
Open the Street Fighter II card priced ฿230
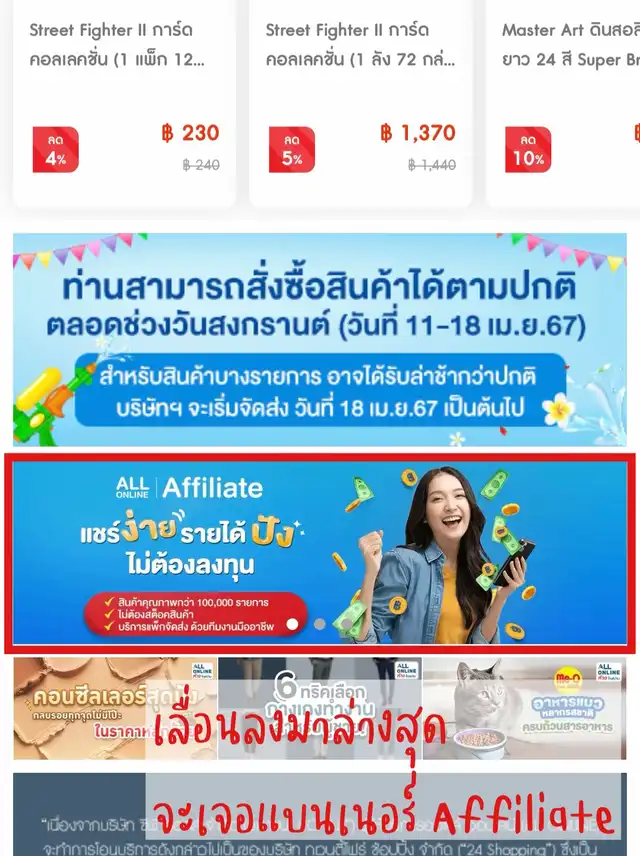tap(125, 101)
